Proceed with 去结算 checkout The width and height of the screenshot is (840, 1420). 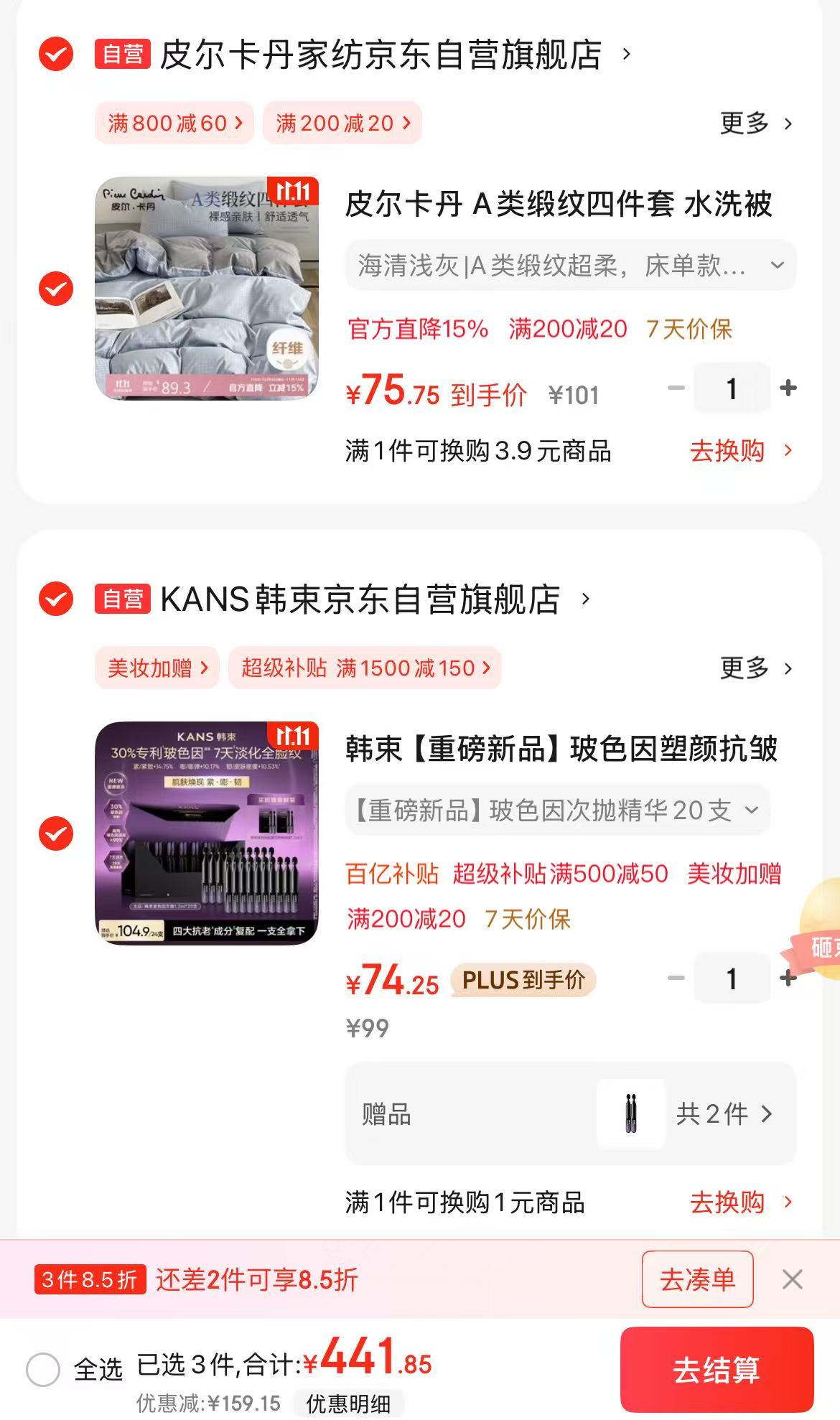point(717,1370)
